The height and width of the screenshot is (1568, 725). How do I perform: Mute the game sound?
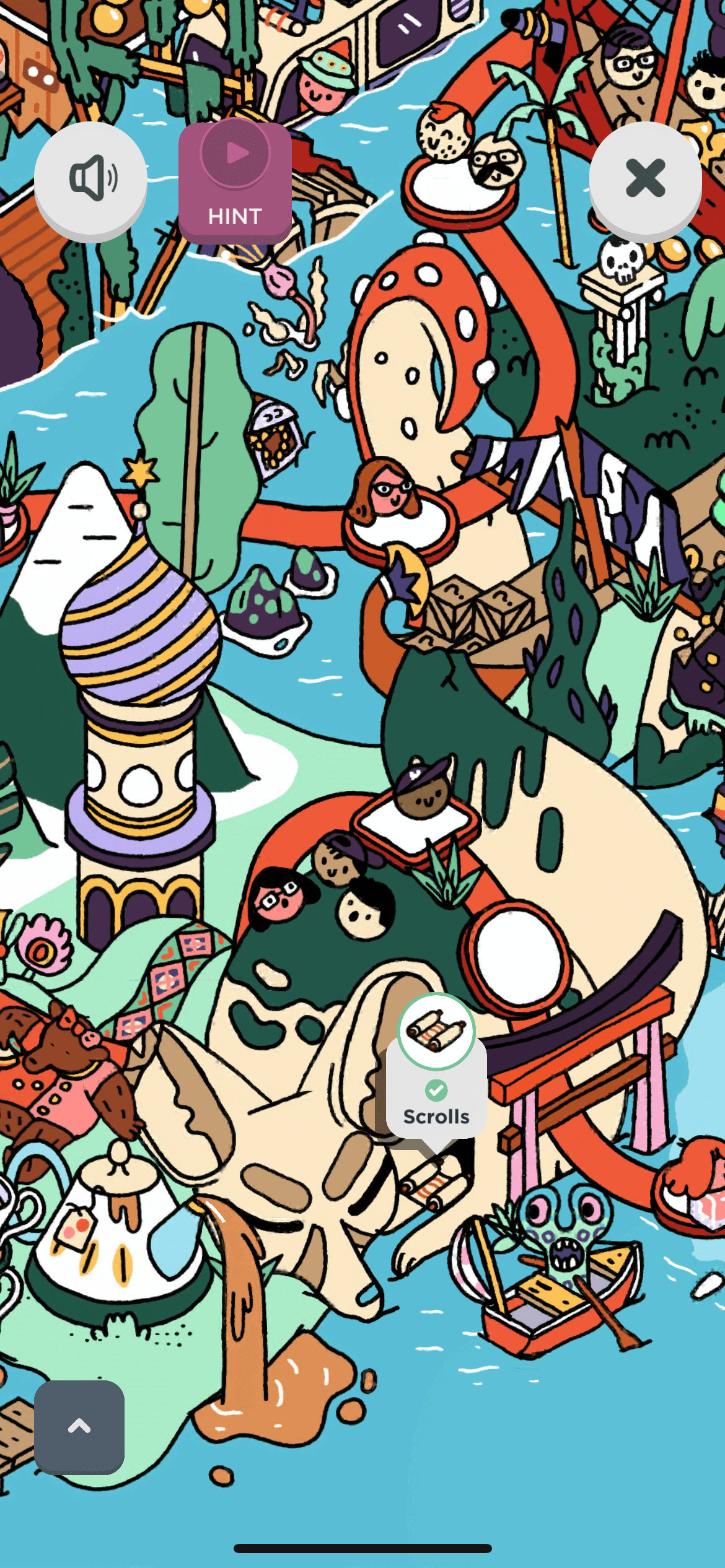90,178
